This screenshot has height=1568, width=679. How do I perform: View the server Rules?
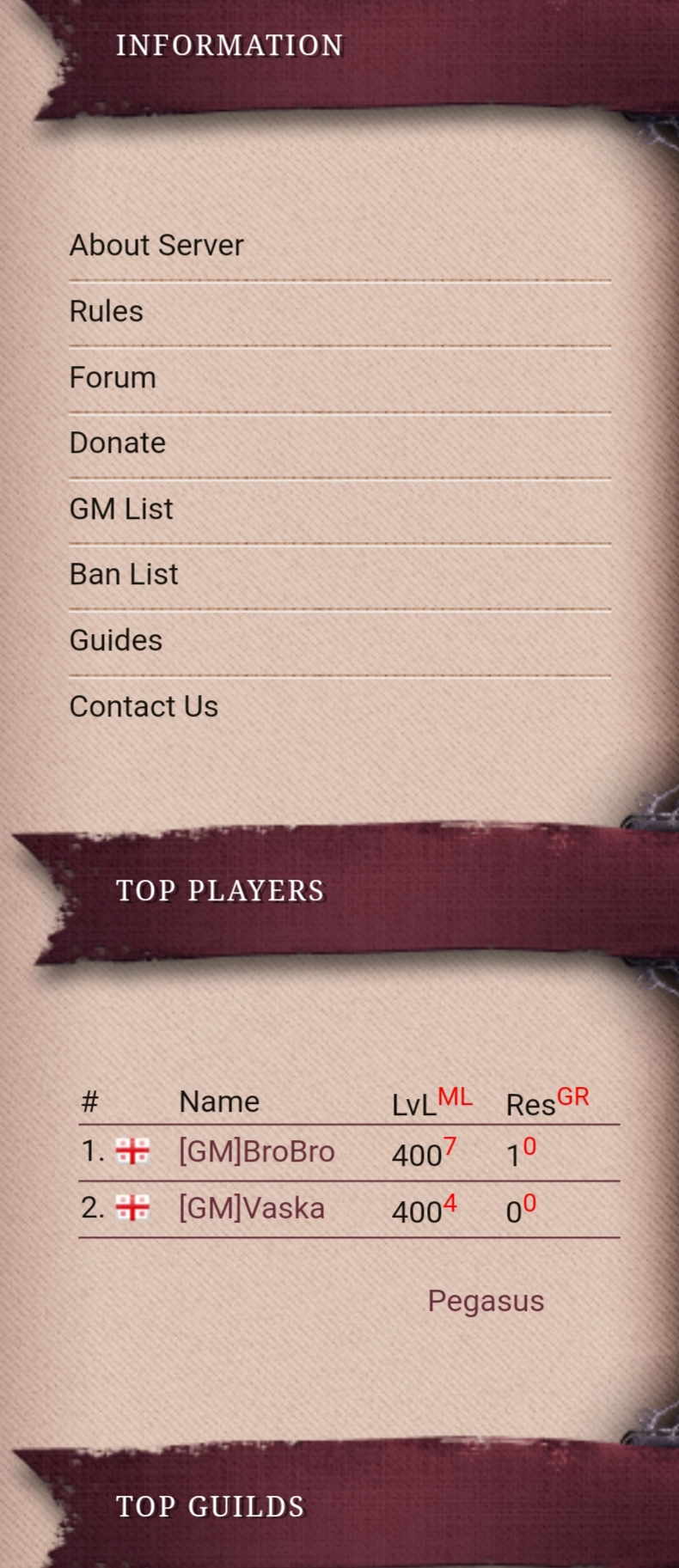click(x=107, y=311)
